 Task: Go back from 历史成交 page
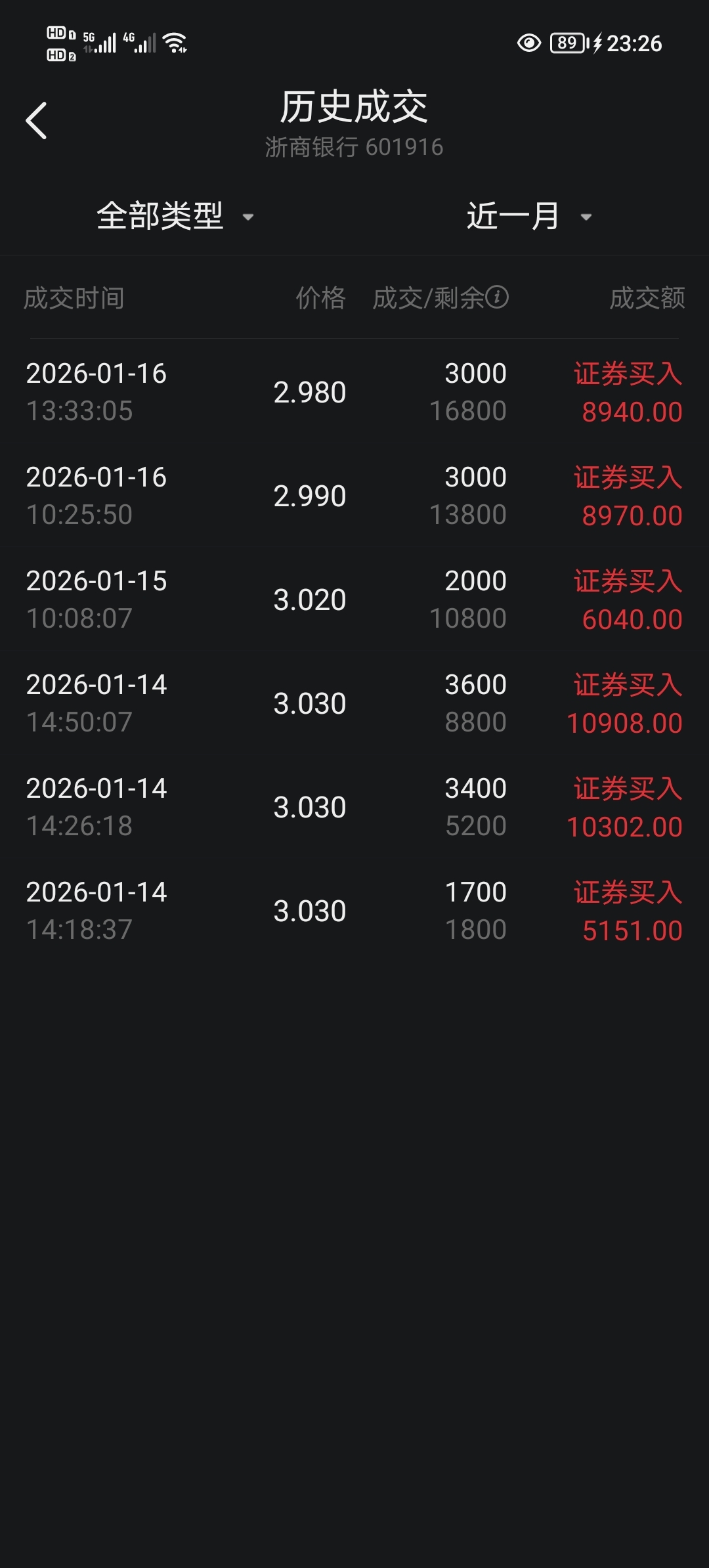[37, 121]
